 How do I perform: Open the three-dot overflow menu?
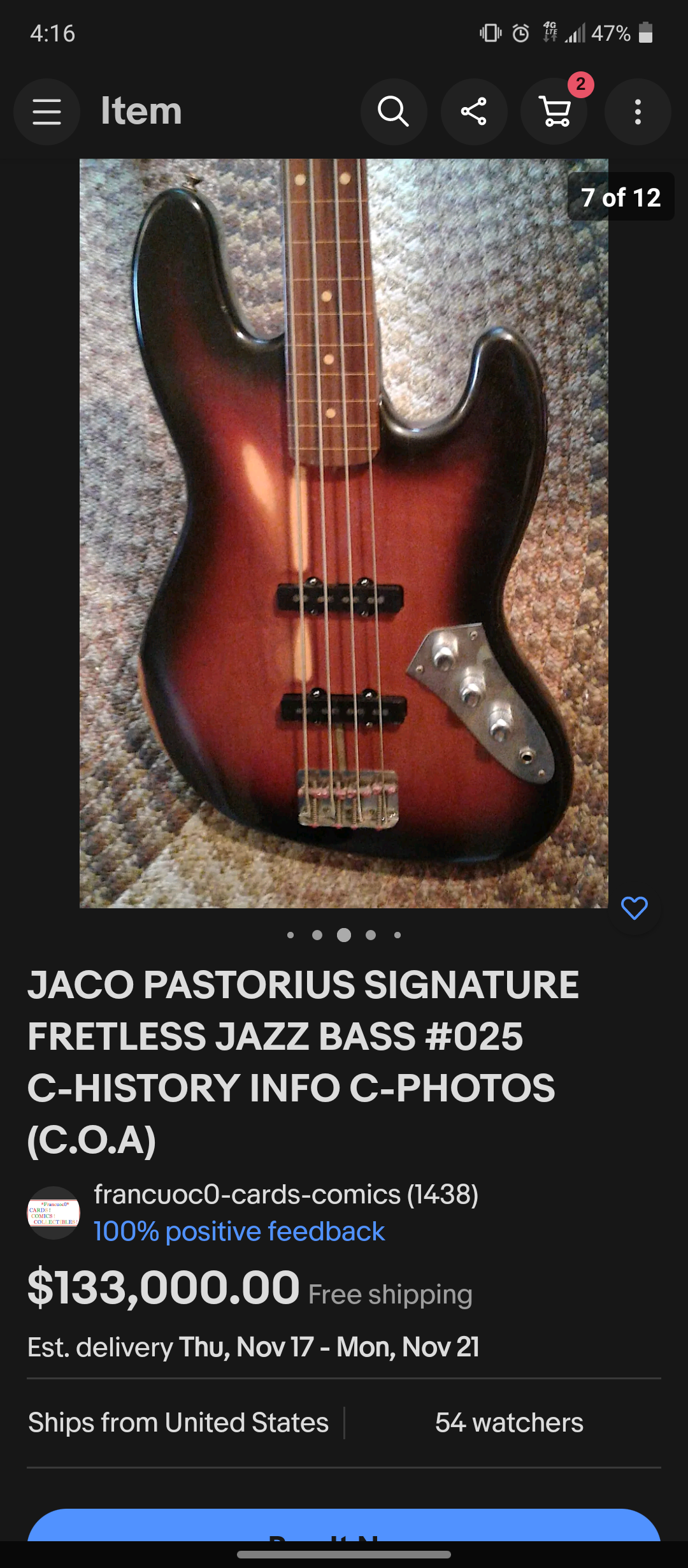click(638, 112)
